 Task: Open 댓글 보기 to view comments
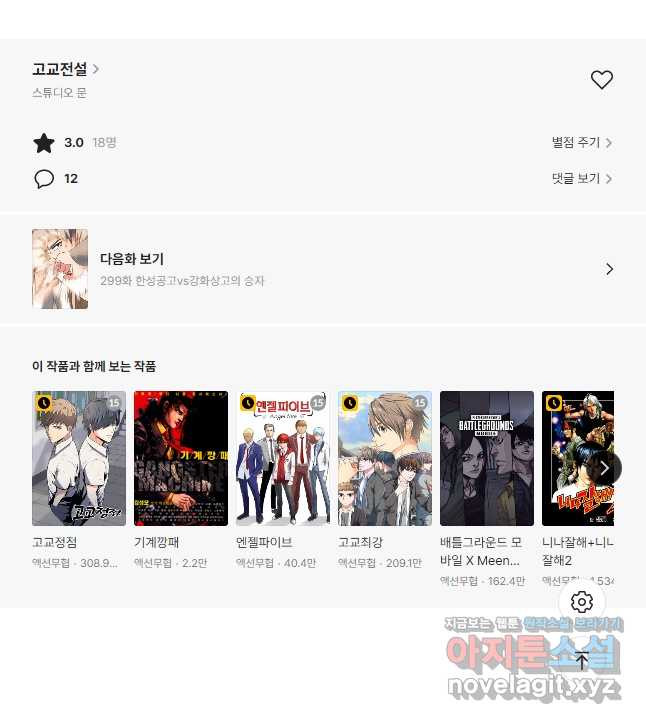tap(581, 179)
